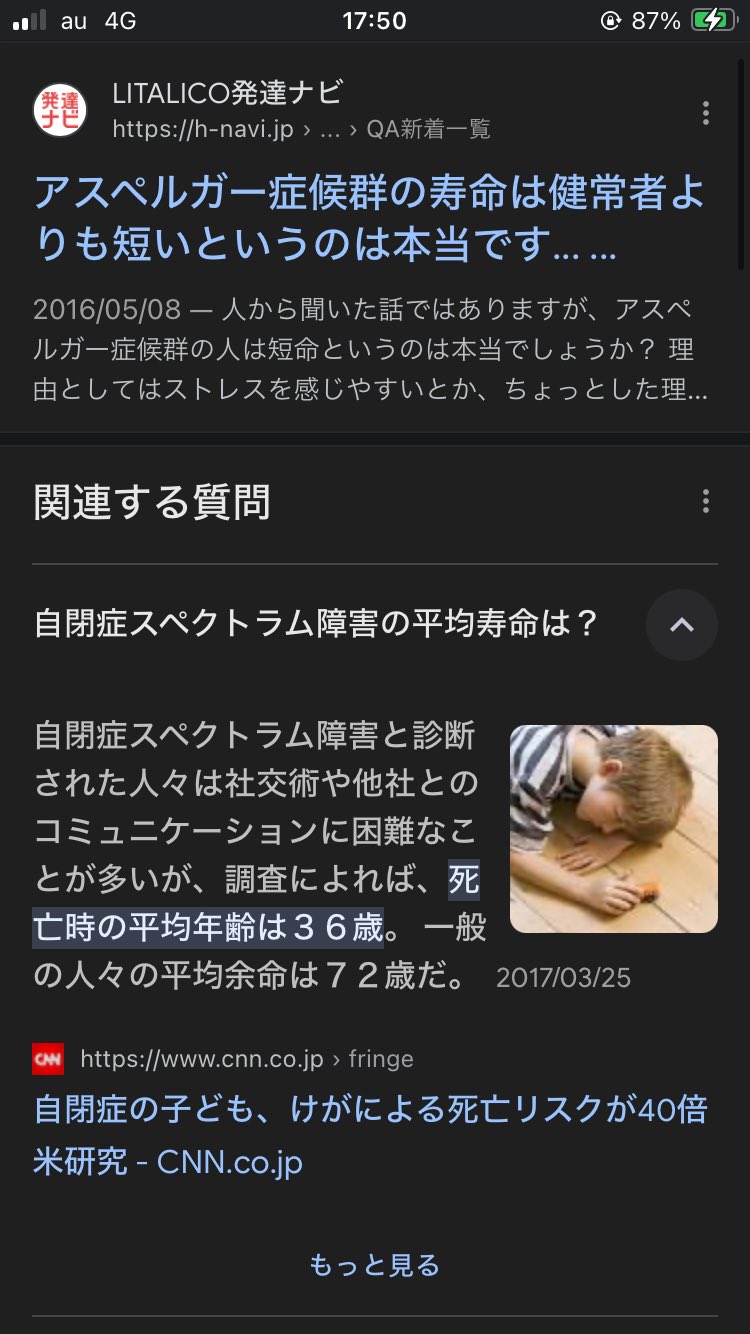Tap もっと見る to show more
Screen dimensions: 750x1334
coord(375,1265)
